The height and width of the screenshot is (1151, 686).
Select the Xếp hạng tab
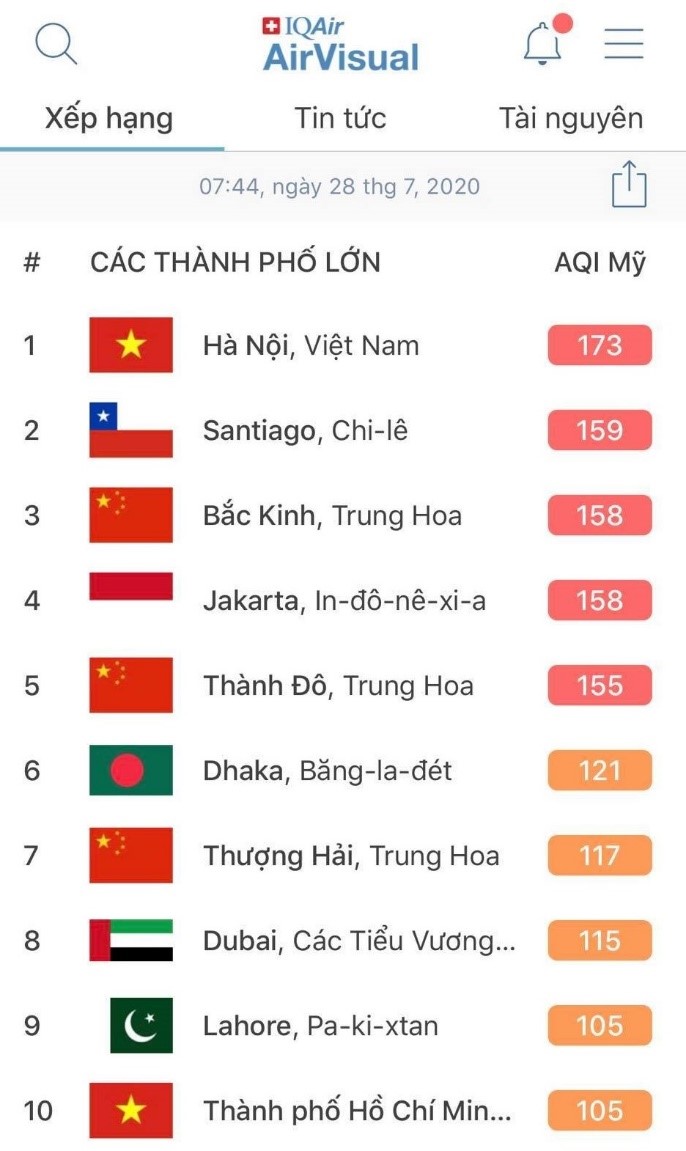[x=109, y=118]
